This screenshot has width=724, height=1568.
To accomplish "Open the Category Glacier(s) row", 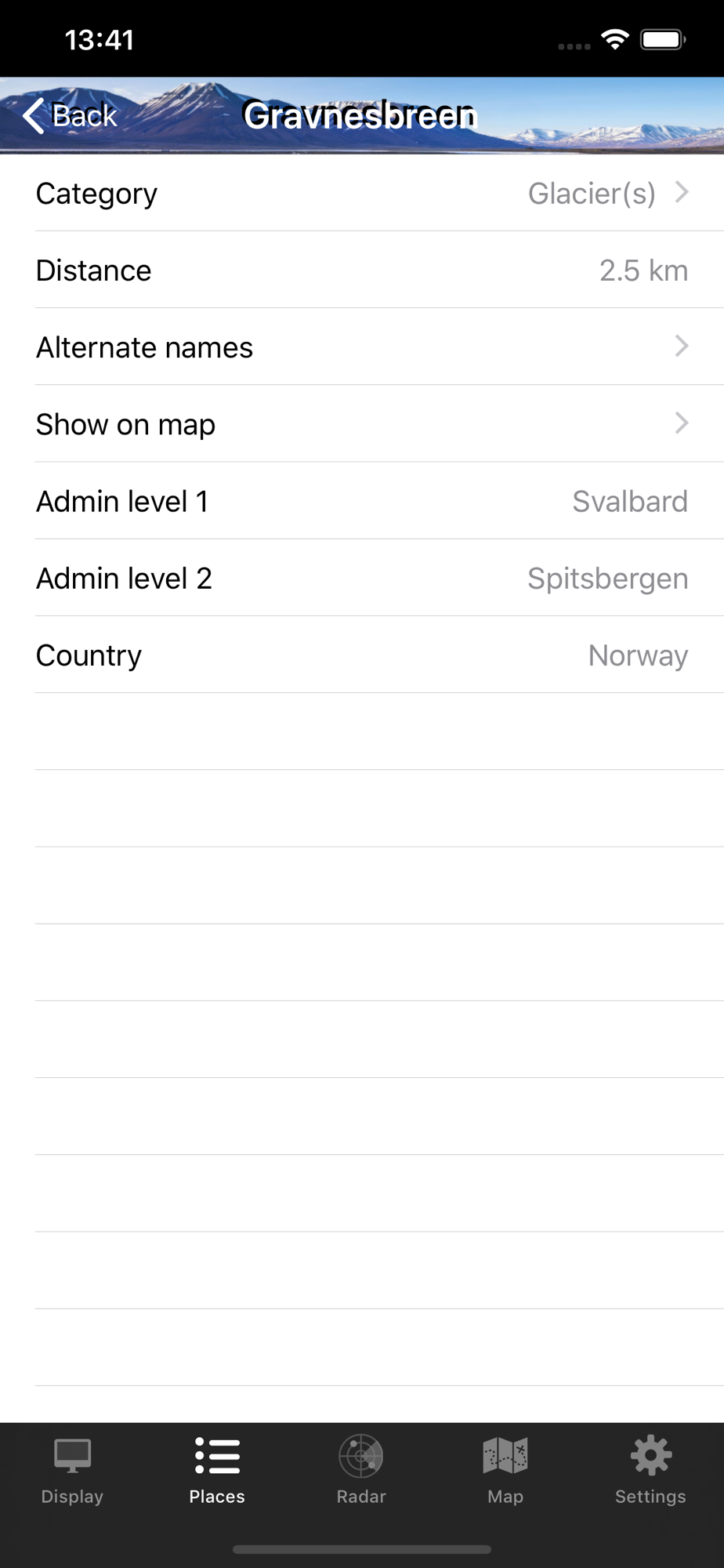I will [362, 193].
